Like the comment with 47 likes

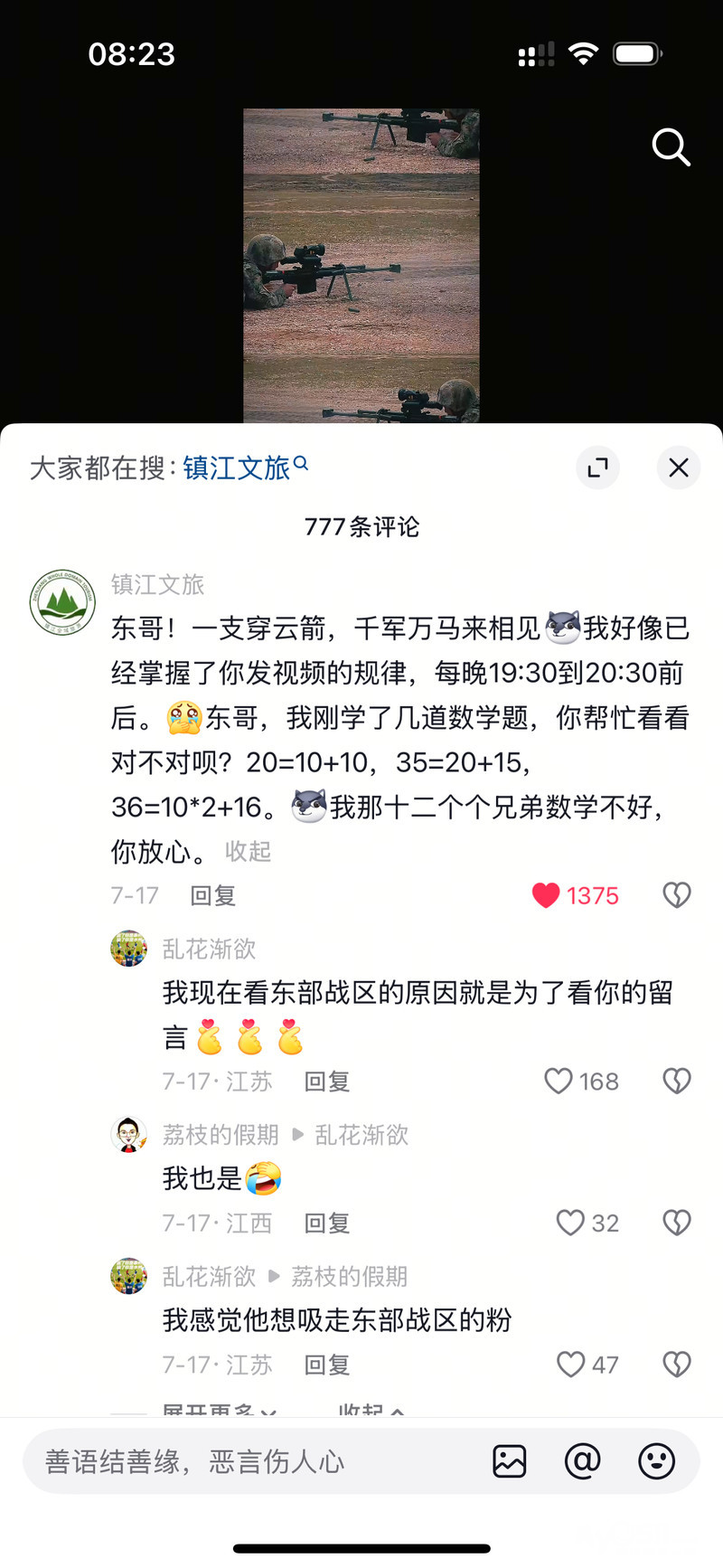(570, 1364)
